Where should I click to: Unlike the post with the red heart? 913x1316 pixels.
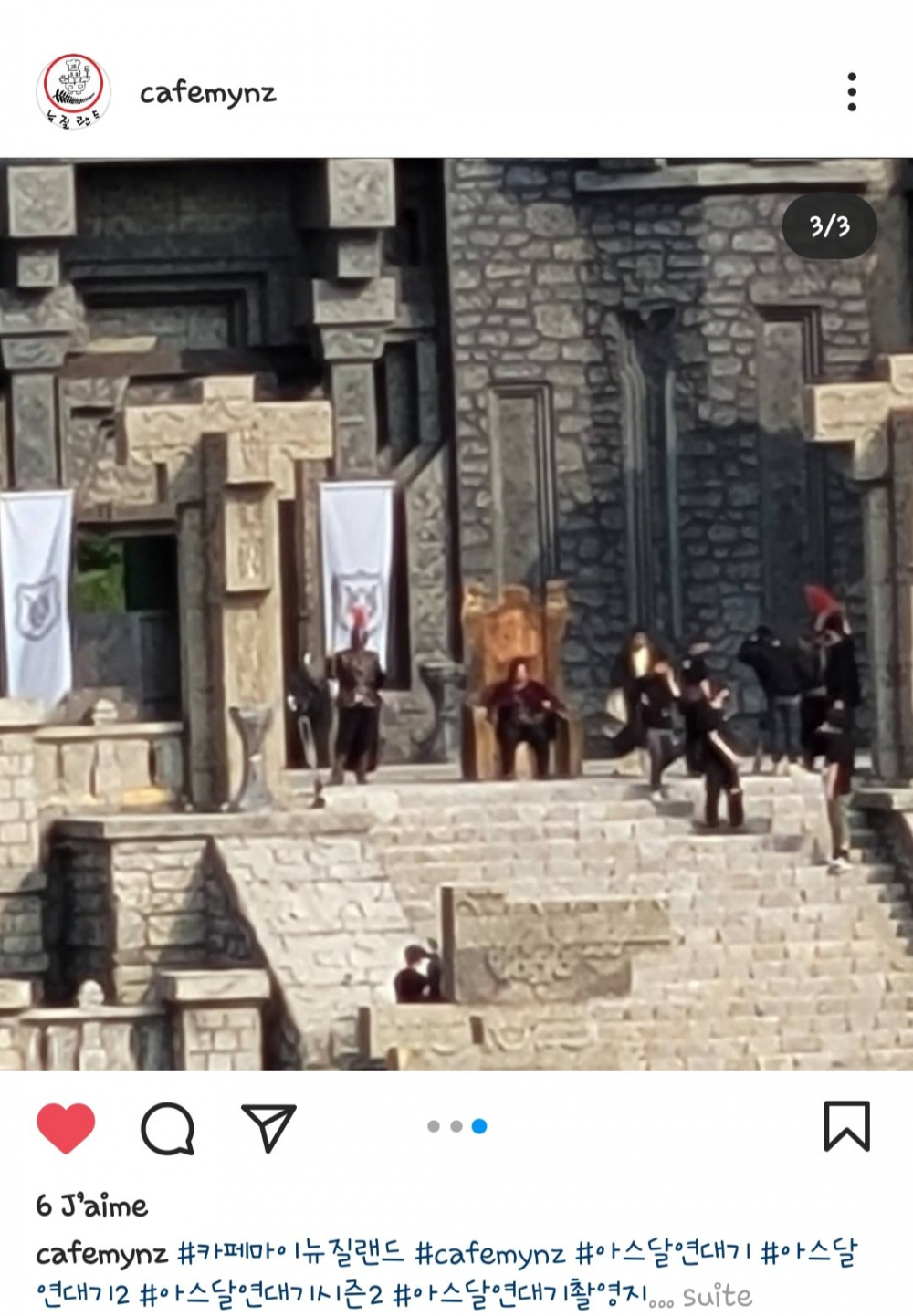[66, 1127]
